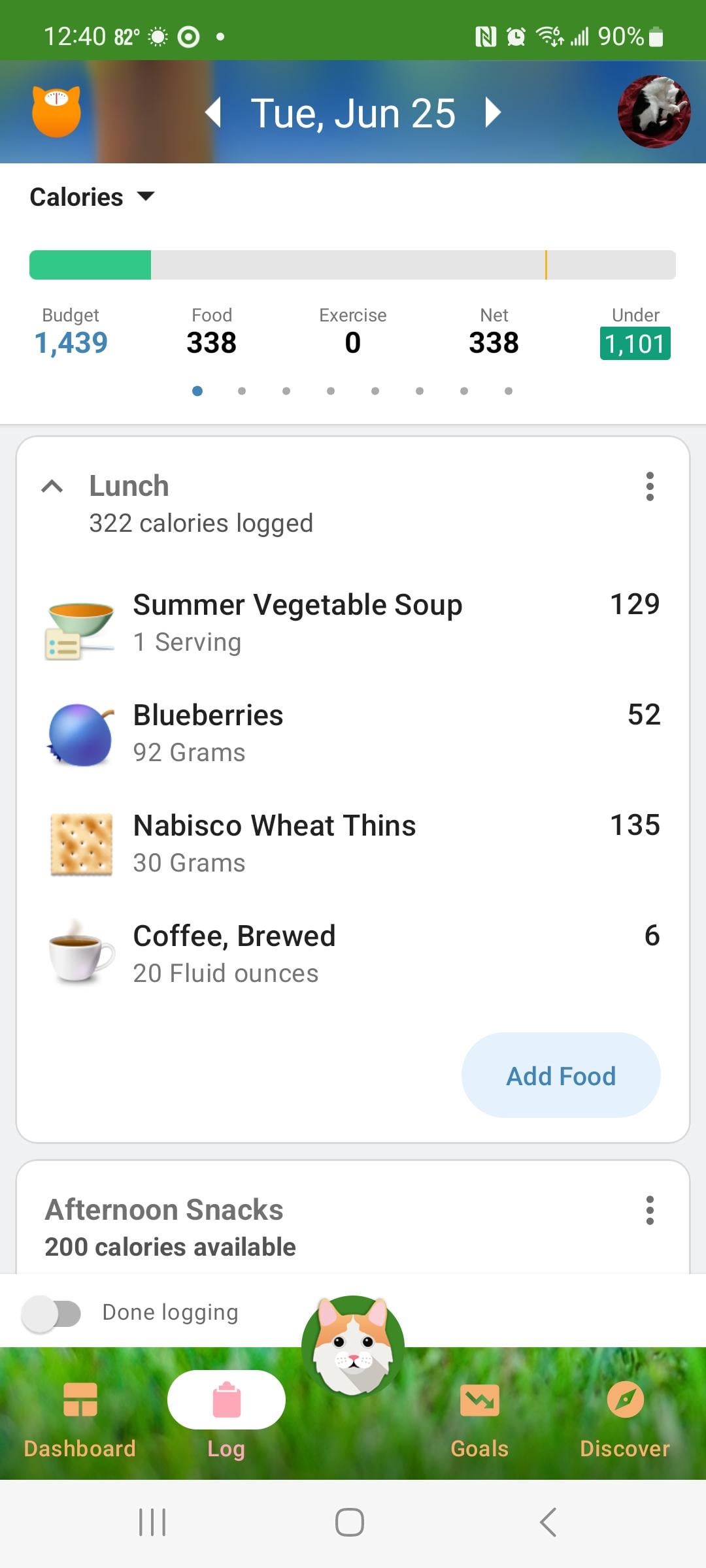Open Nabisco Wheat Thins entry
Viewport: 706px width, 1568px height.
point(353,843)
